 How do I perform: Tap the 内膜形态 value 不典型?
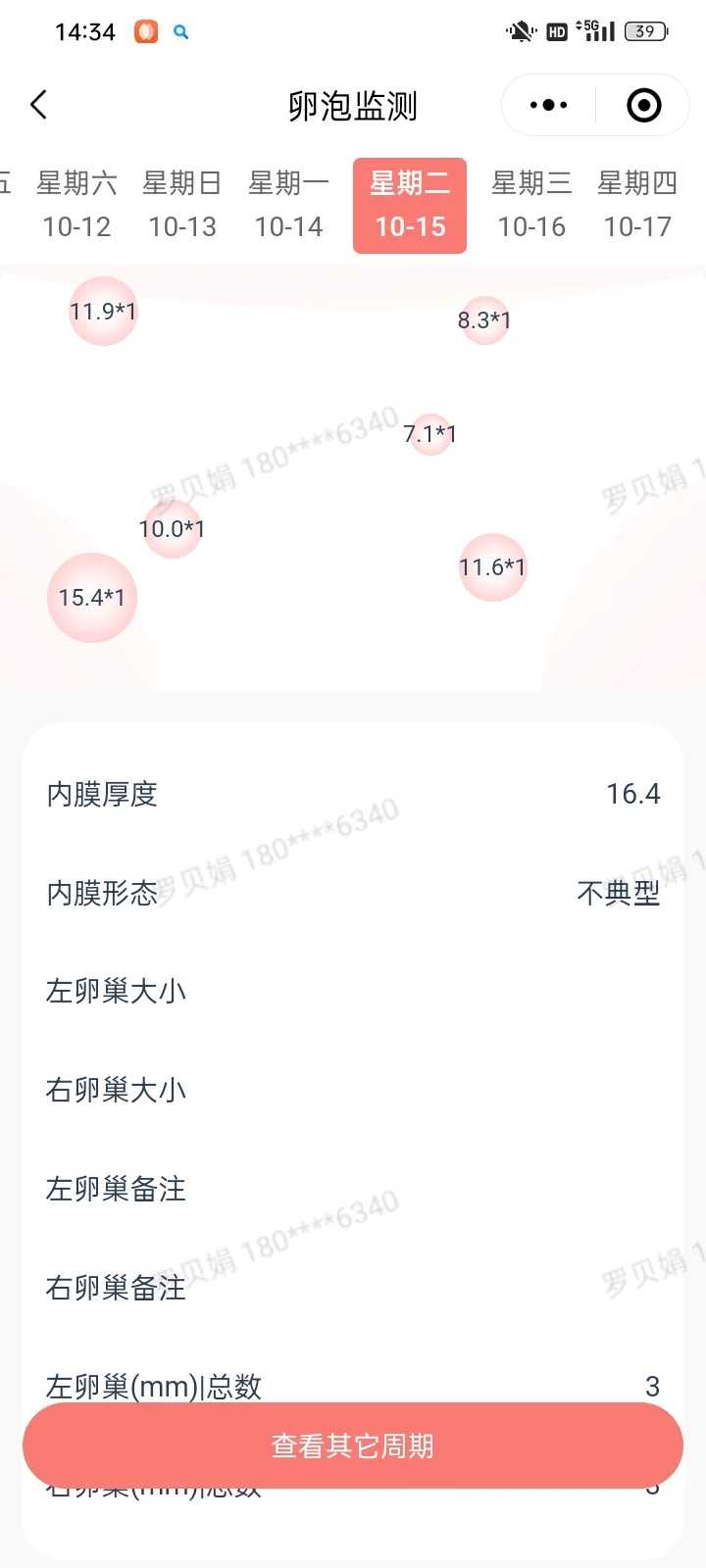coord(617,894)
